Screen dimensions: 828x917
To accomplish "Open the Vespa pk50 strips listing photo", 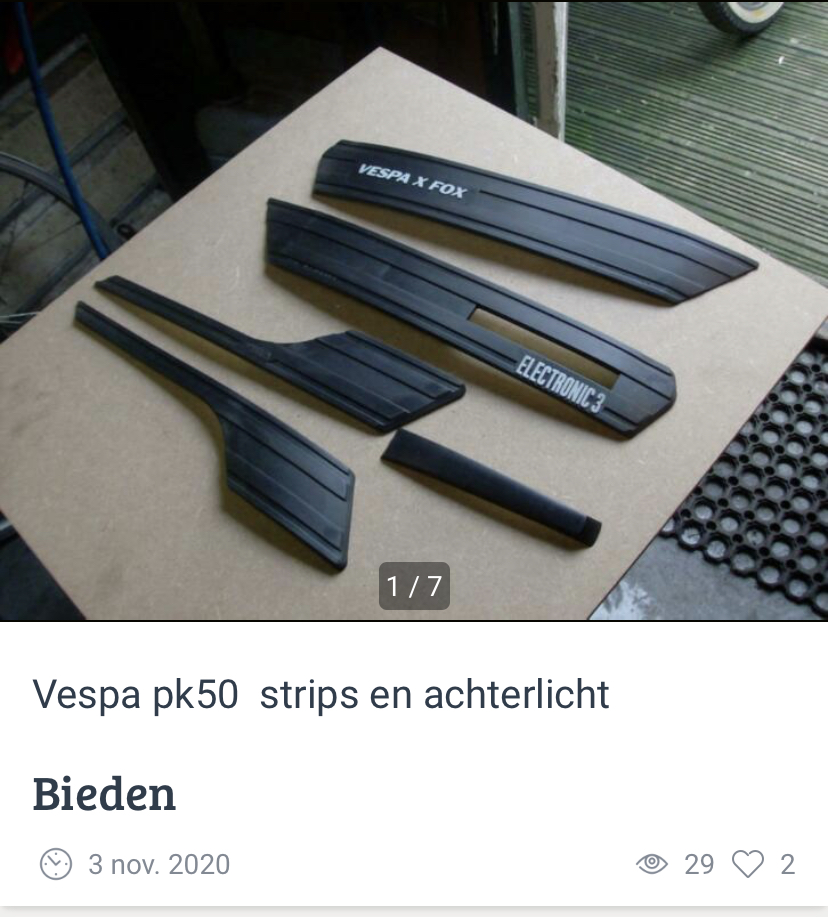I will [414, 310].
